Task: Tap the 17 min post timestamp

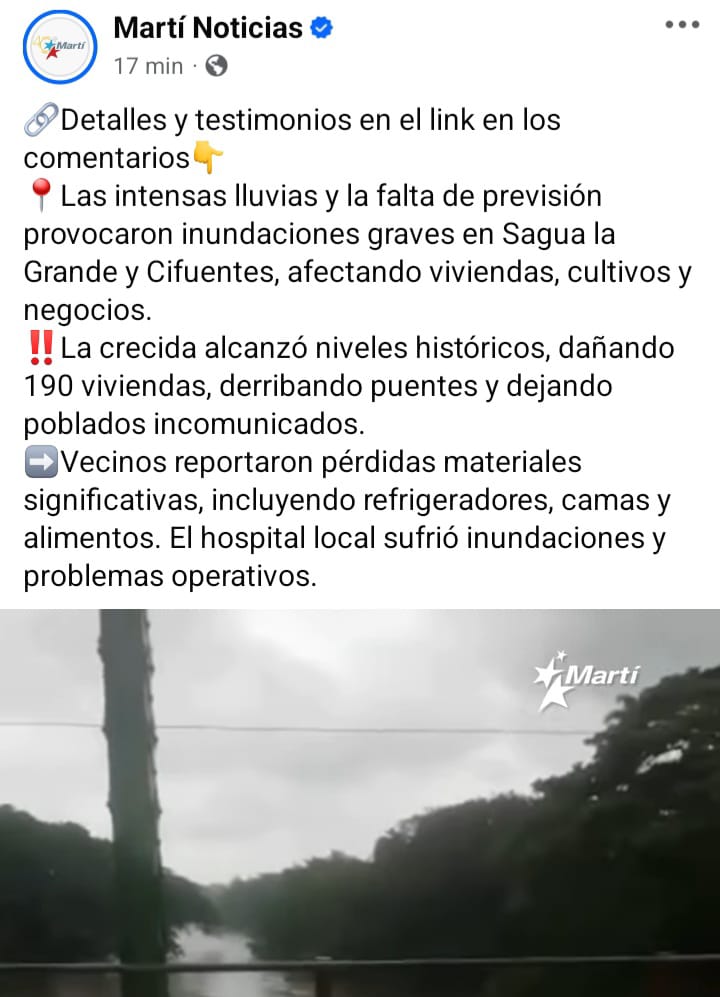Action: (x=149, y=66)
